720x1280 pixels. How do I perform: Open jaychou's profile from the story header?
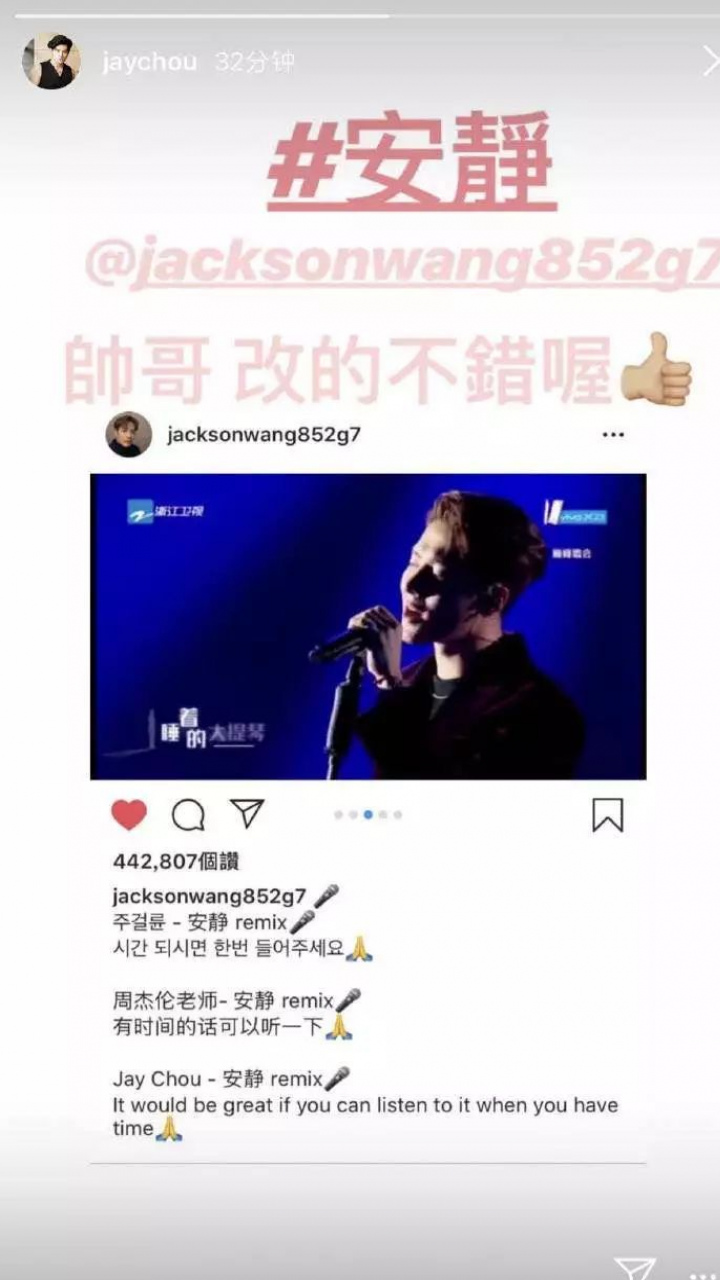149,62
